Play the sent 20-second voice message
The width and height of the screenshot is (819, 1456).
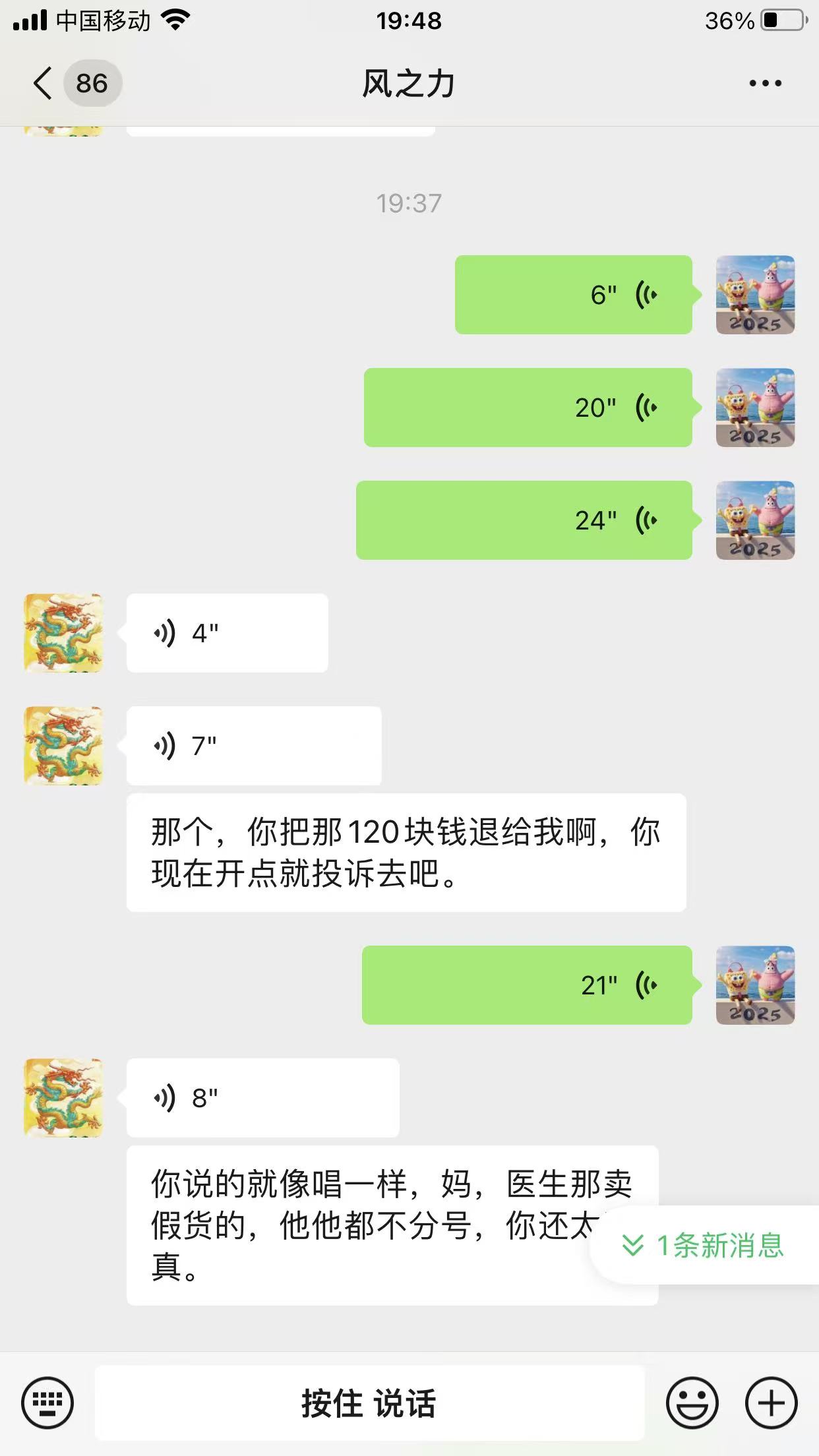coord(528,408)
